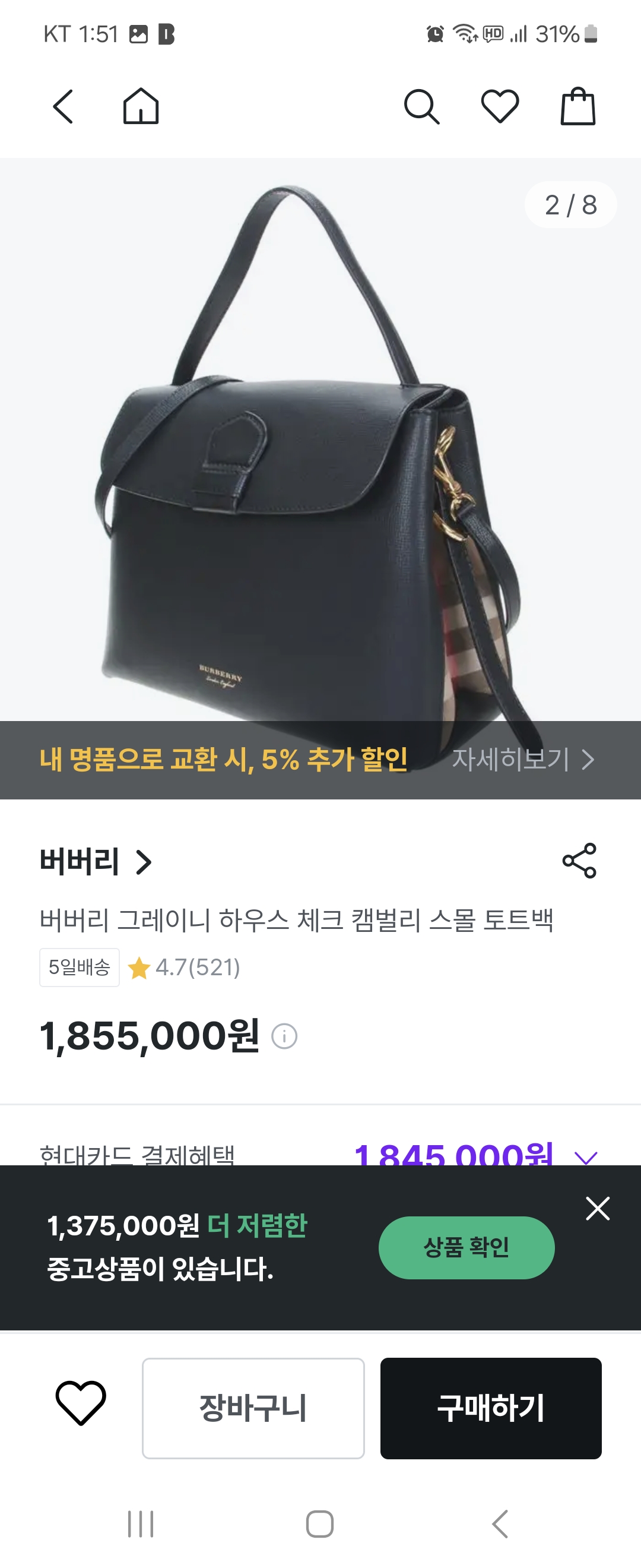The height and width of the screenshot is (1568, 641).
Task: Tap the 구매하기 button
Action: (x=491, y=1408)
